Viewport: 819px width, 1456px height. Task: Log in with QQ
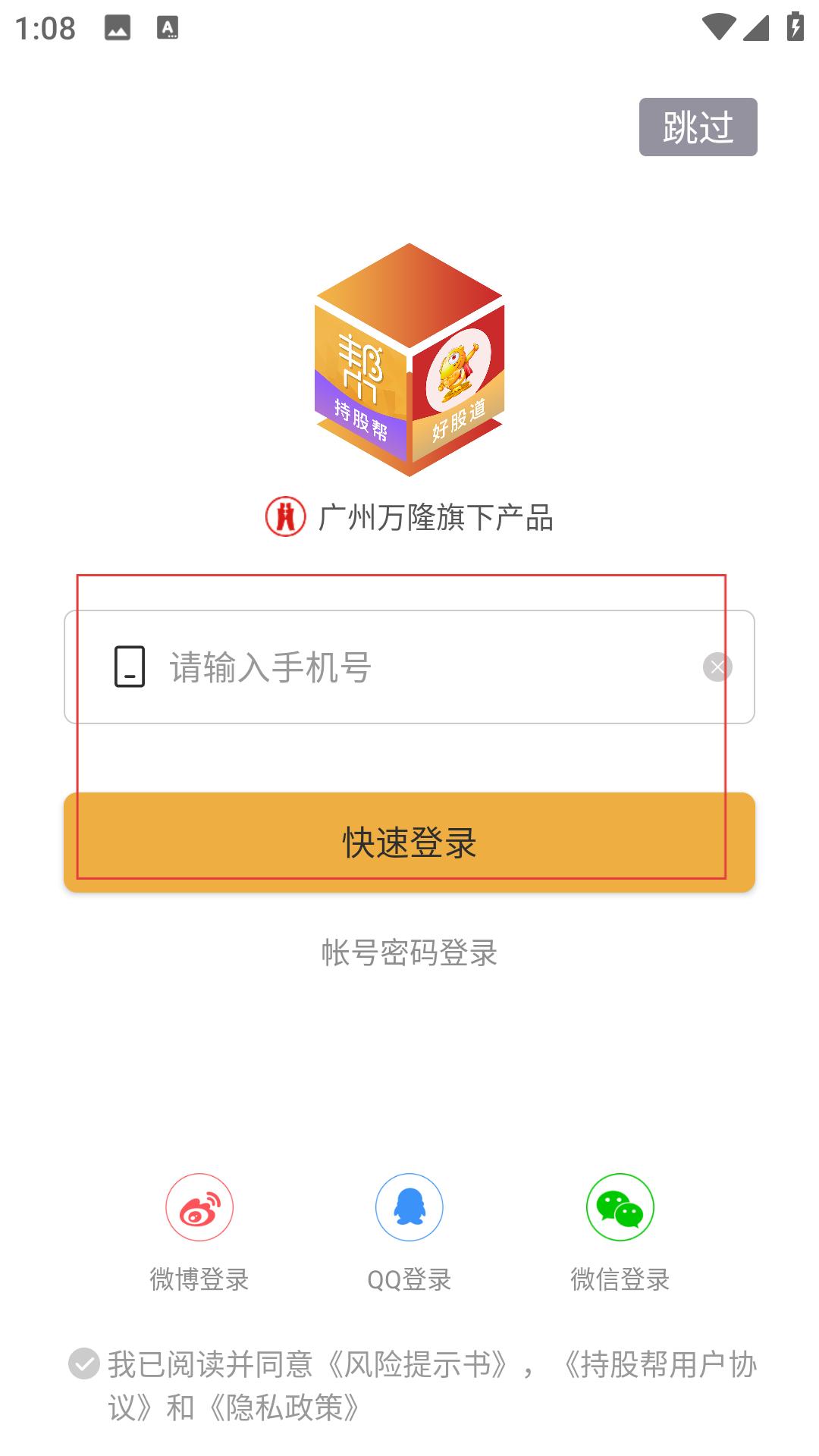409,1207
